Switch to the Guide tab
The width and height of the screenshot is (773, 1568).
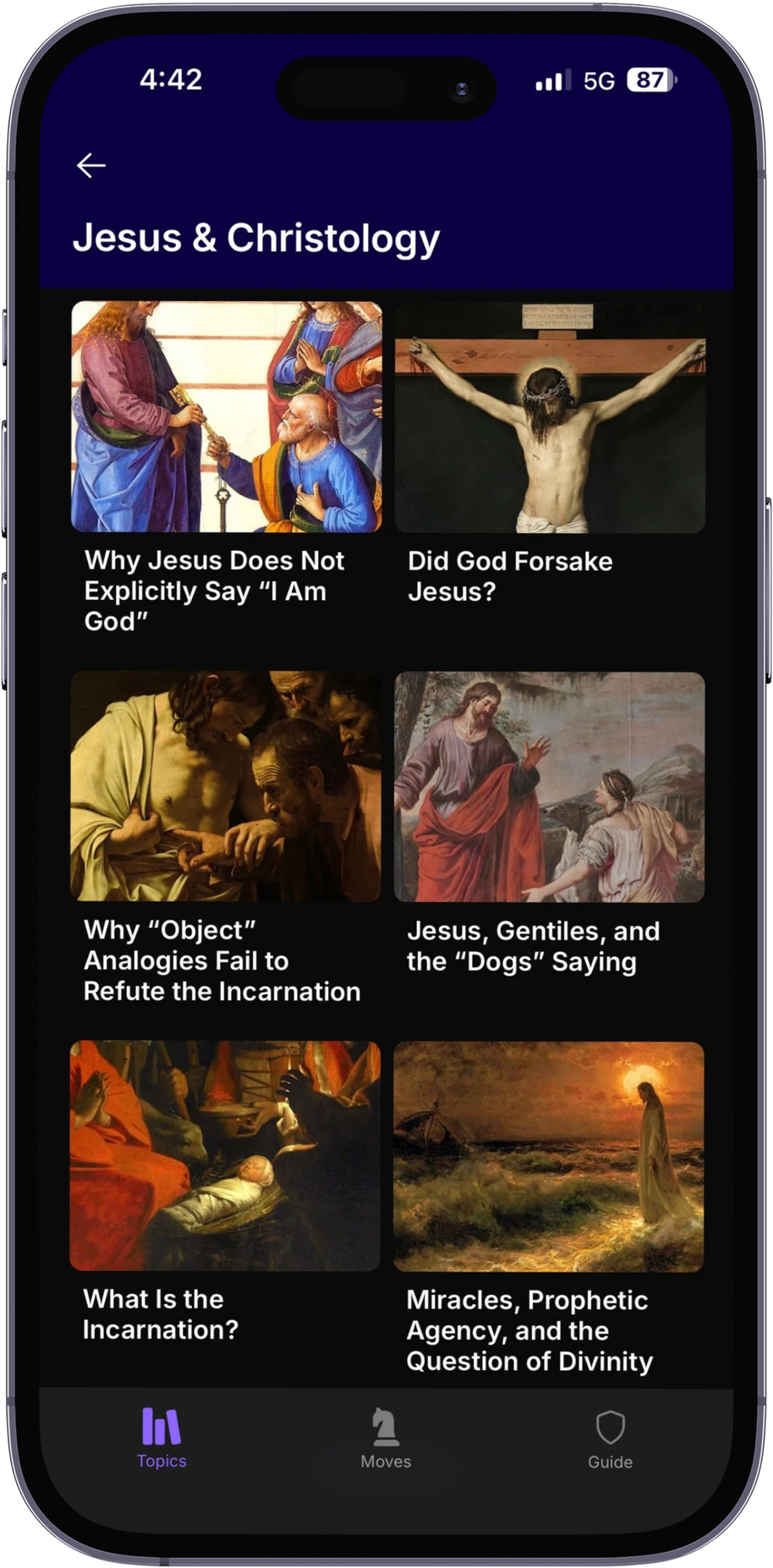click(610, 1438)
